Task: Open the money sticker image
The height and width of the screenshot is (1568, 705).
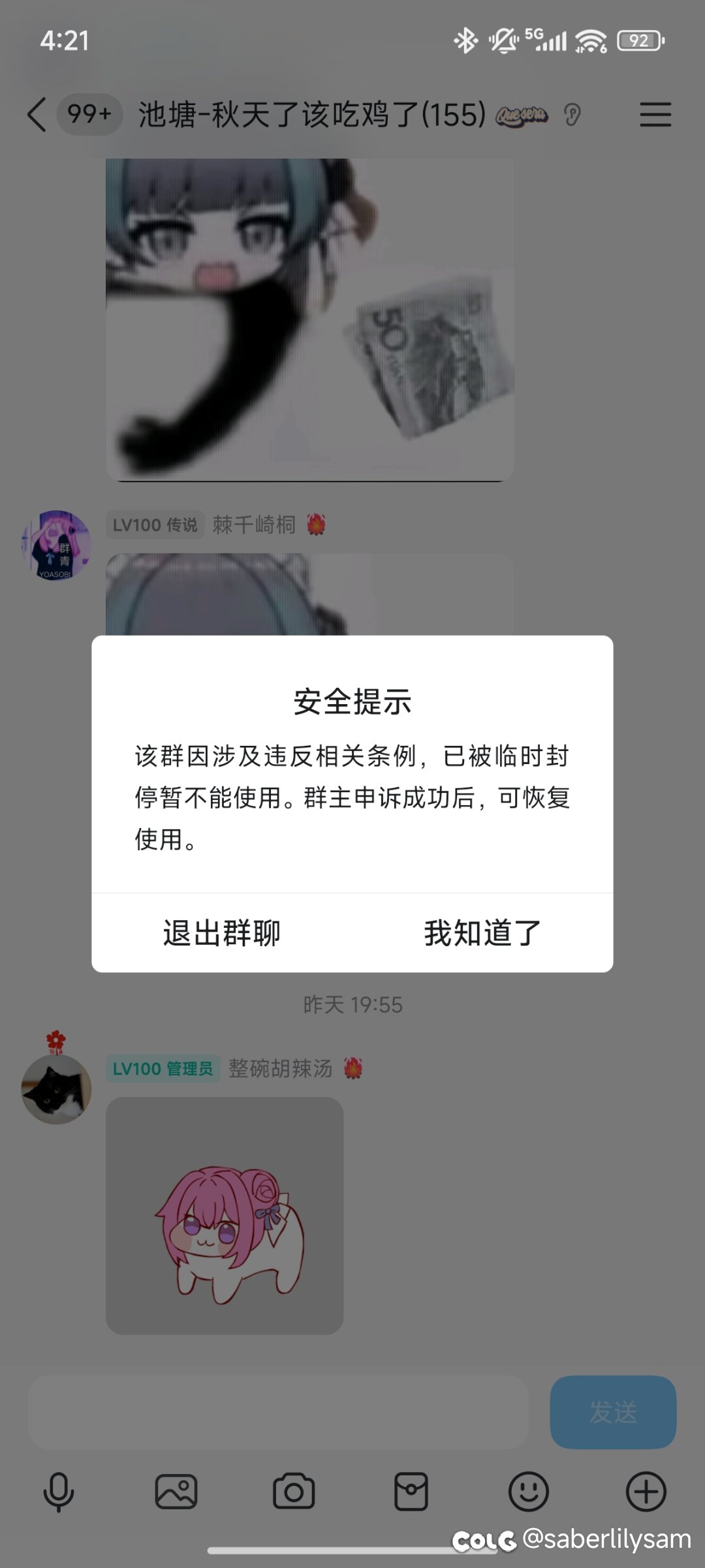Action: [310, 320]
